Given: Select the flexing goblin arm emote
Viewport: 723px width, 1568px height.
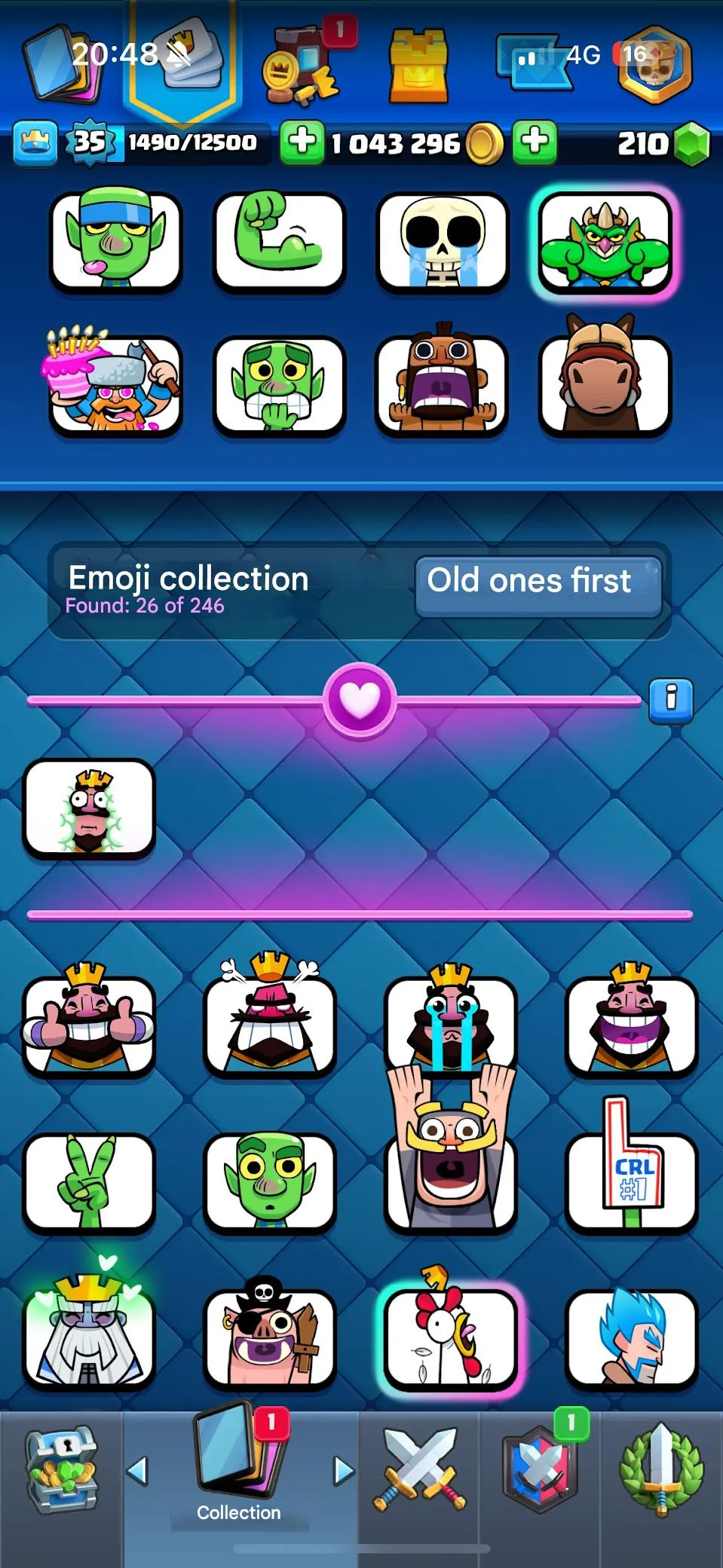Looking at the screenshot, I should click(279, 242).
